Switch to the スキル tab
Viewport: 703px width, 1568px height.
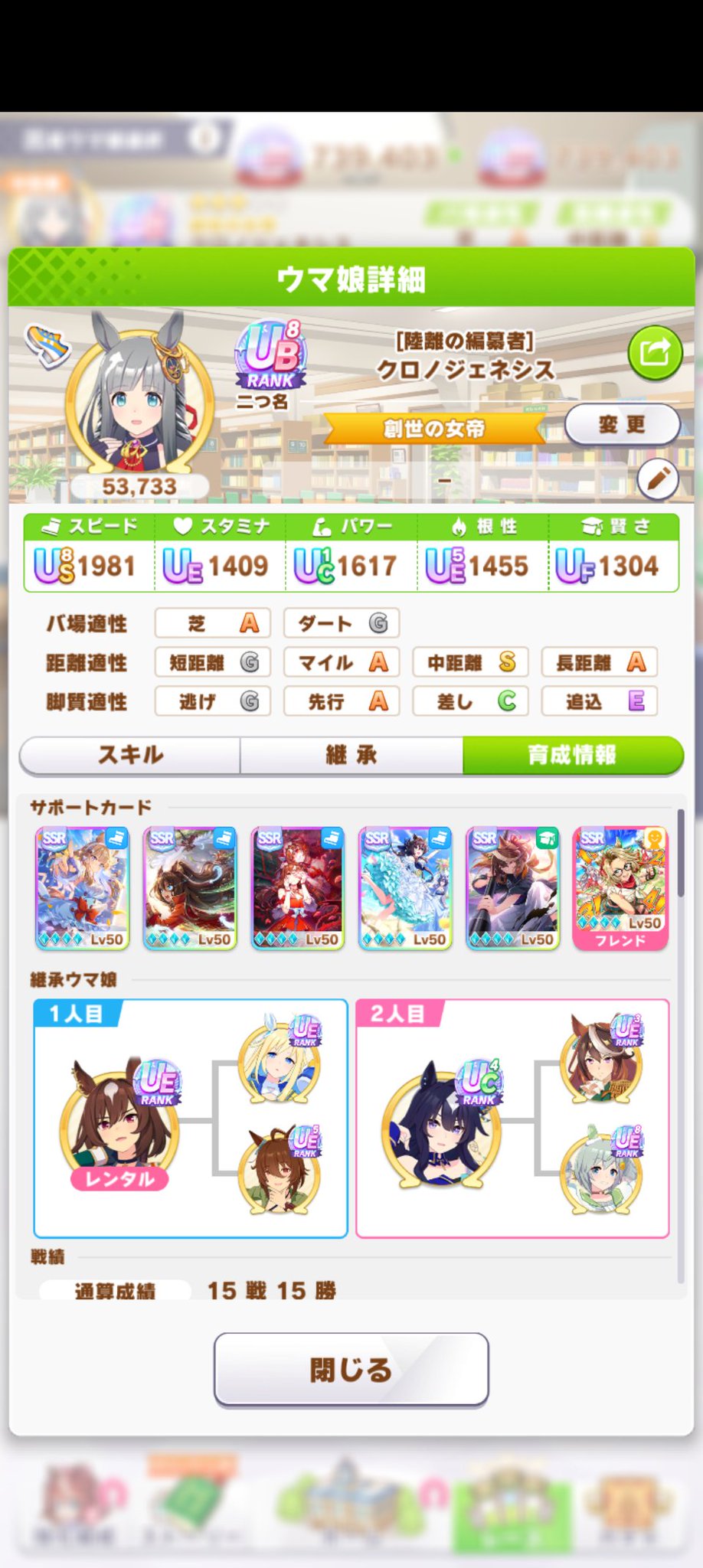coord(130,755)
